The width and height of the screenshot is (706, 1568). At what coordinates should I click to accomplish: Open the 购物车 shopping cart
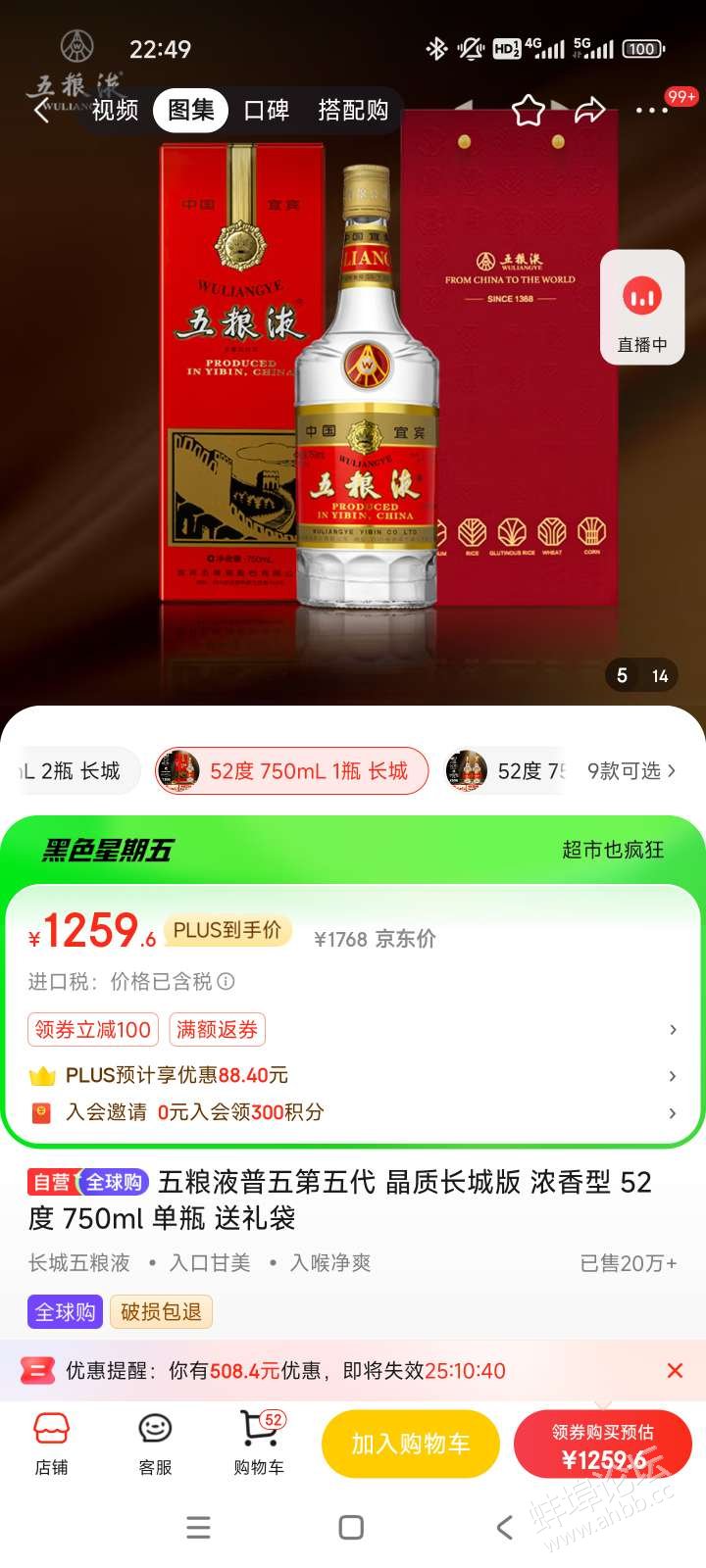pos(259,1443)
